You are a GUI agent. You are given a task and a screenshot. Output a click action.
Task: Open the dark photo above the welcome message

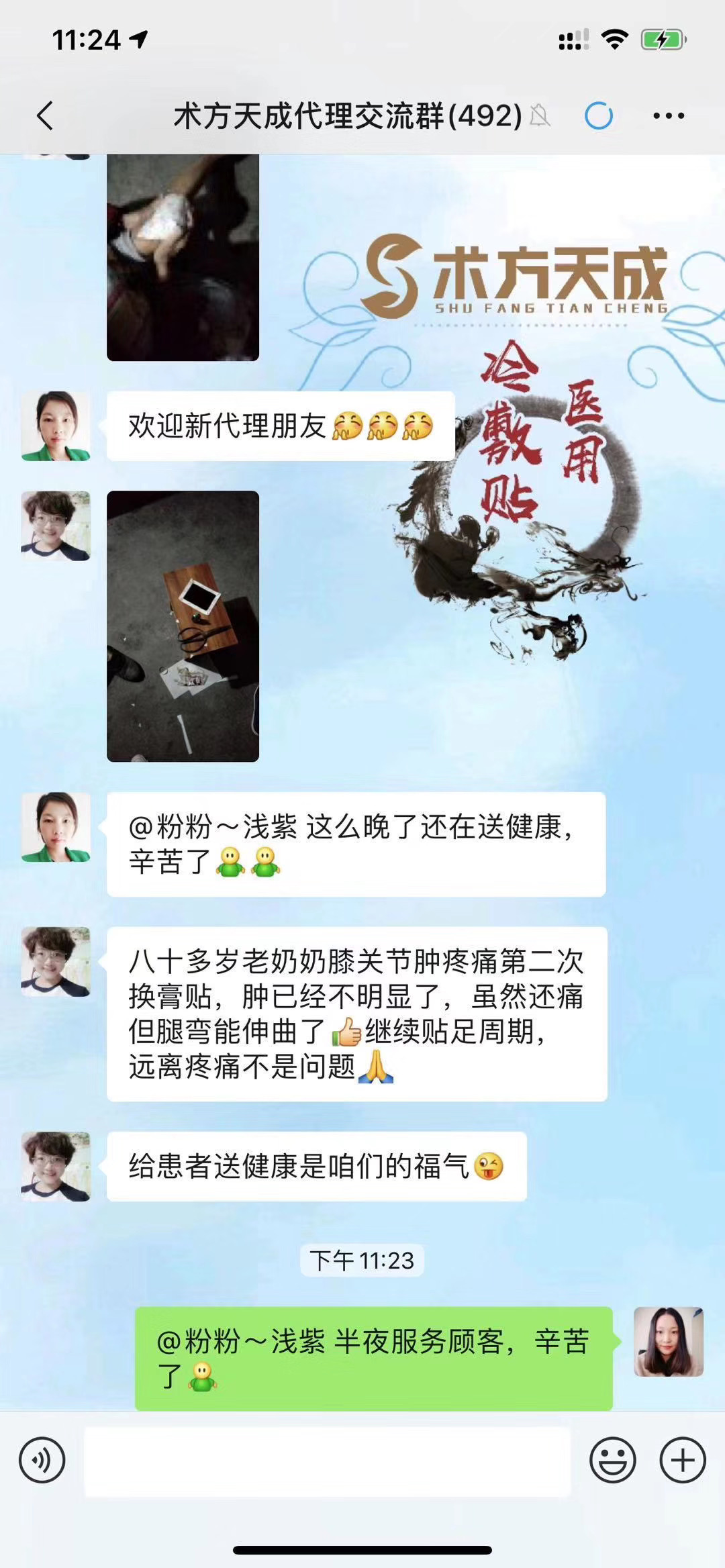pyautogui.click(x=183, y=257)
